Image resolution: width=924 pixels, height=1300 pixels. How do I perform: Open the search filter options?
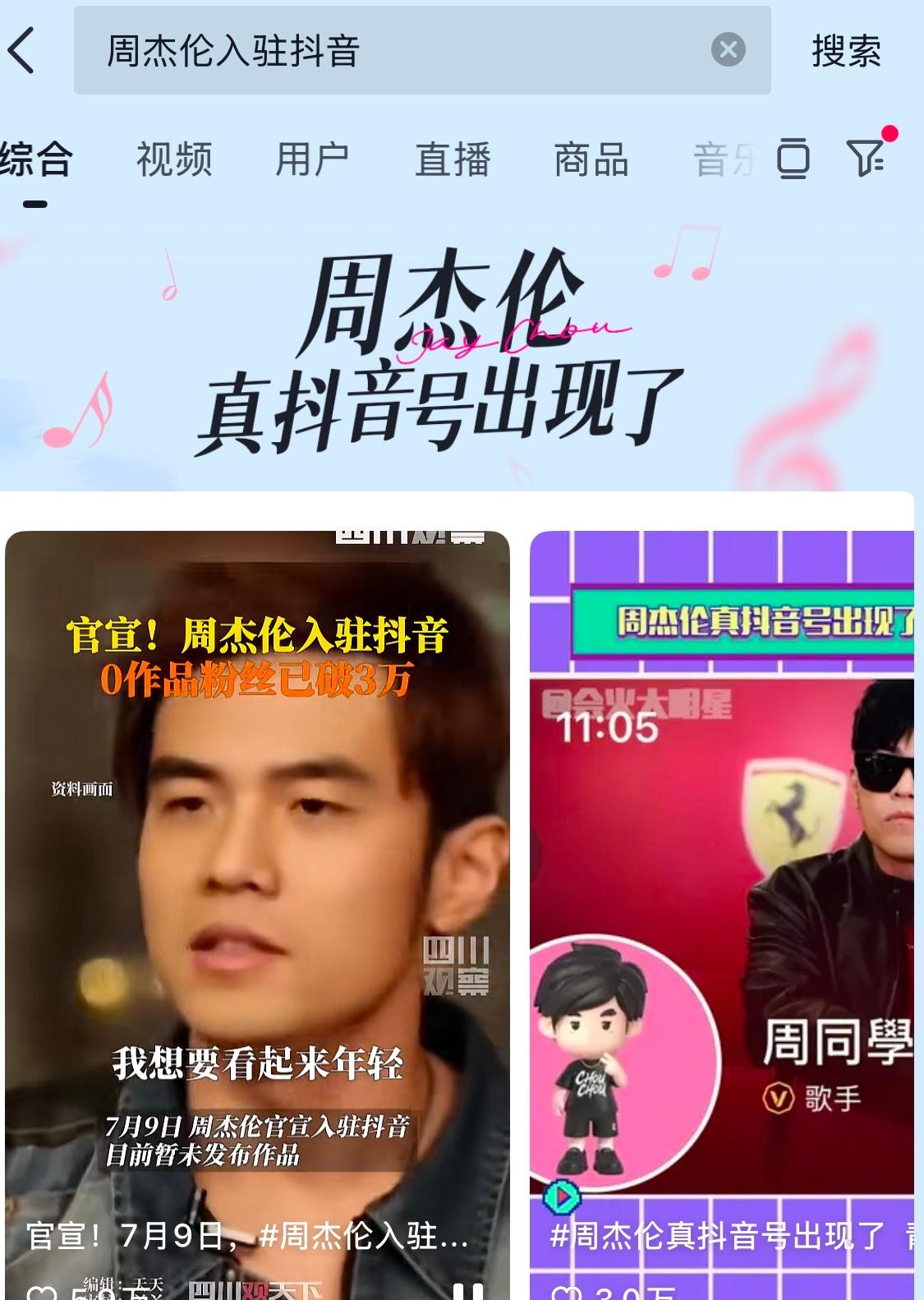click(x=867, y=157)
